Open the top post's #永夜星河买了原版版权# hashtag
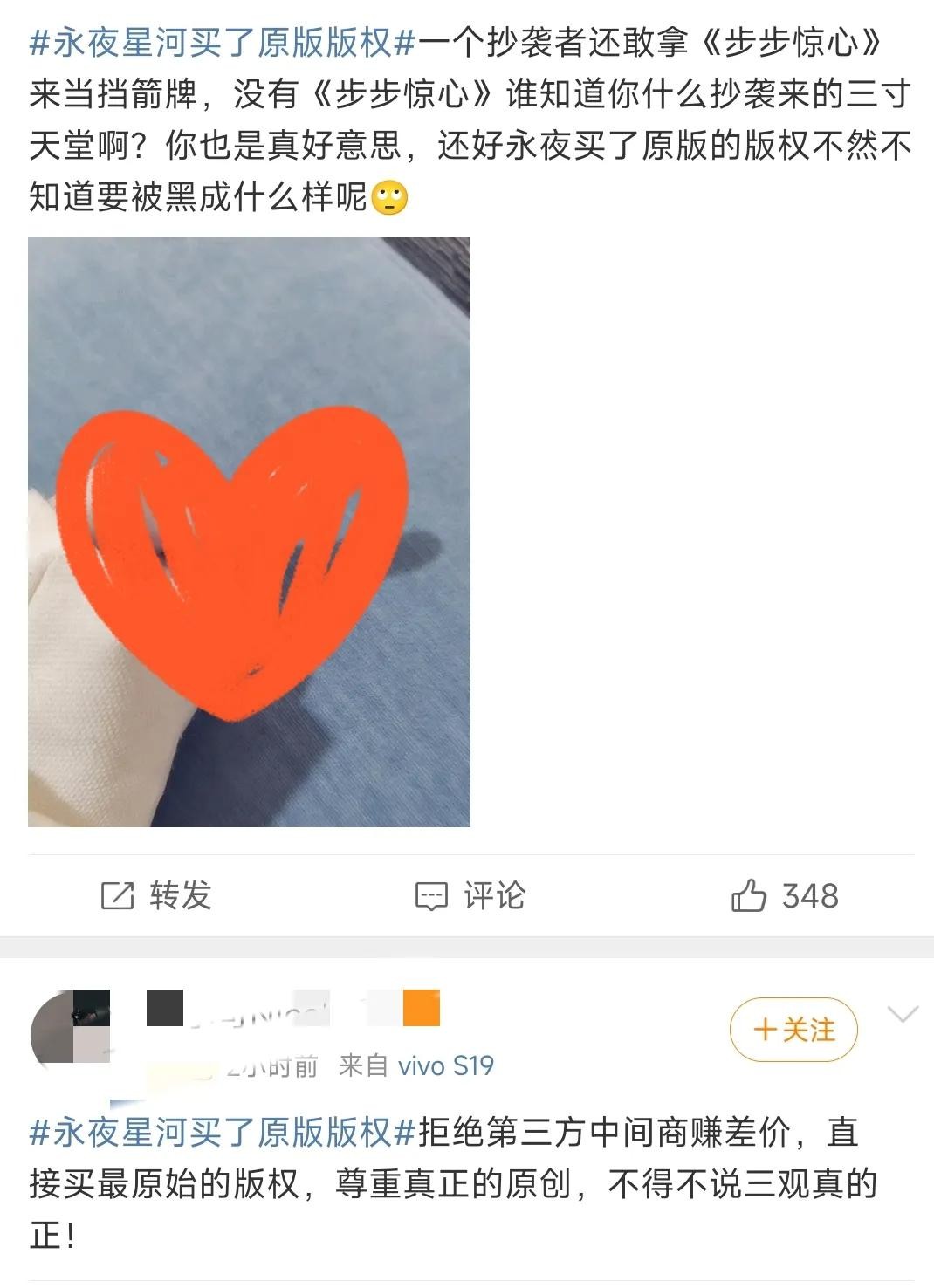 tap(222, 42)
